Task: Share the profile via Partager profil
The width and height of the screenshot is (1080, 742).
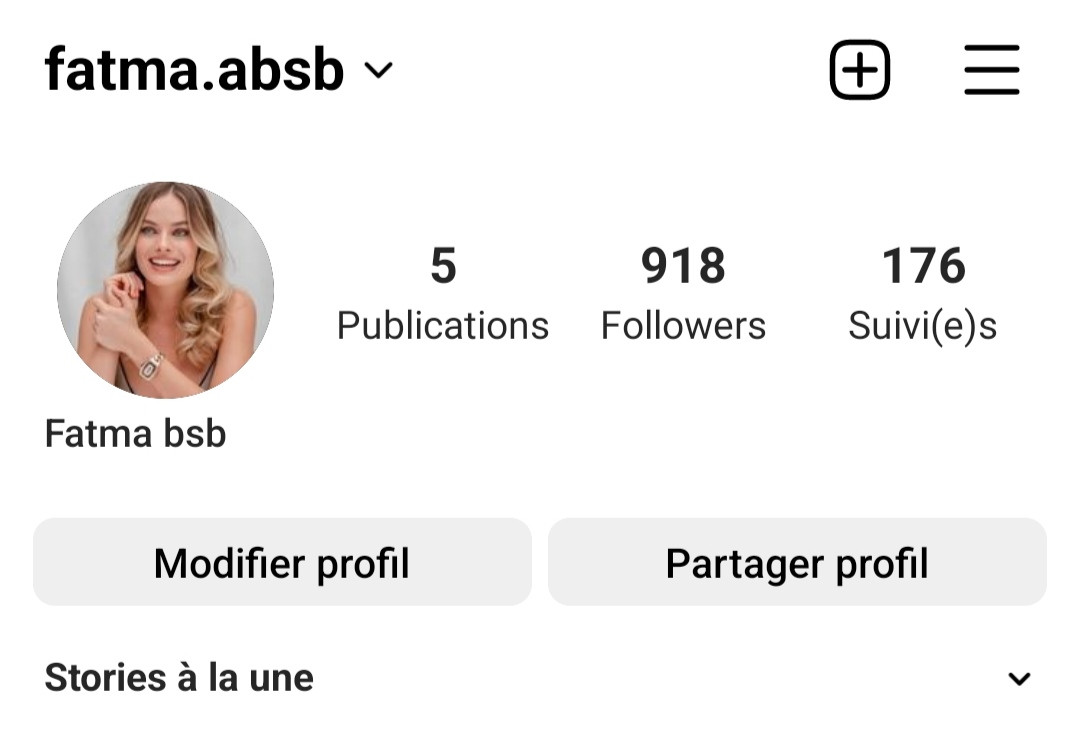Action: click(797, 562)
